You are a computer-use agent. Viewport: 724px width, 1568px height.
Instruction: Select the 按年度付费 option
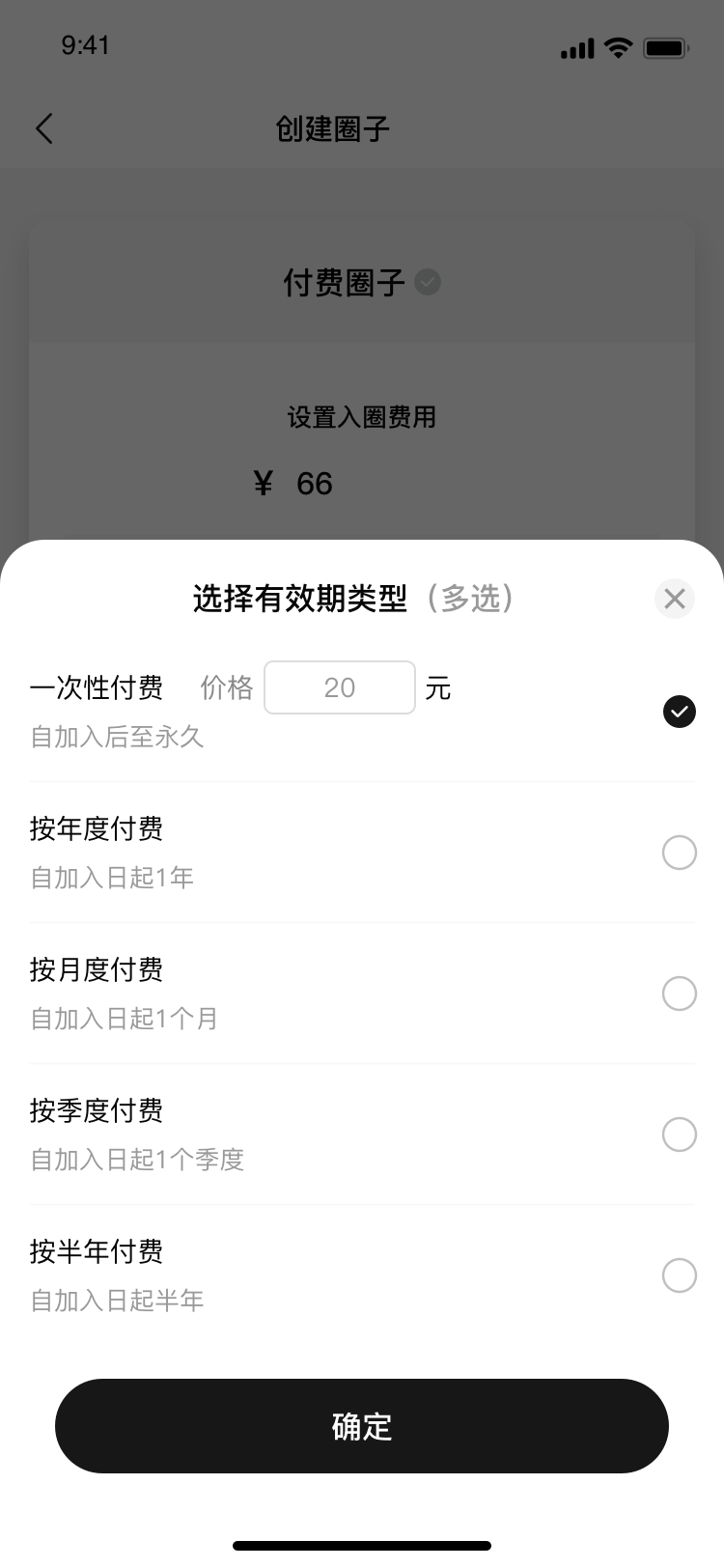tap(680, 853)
